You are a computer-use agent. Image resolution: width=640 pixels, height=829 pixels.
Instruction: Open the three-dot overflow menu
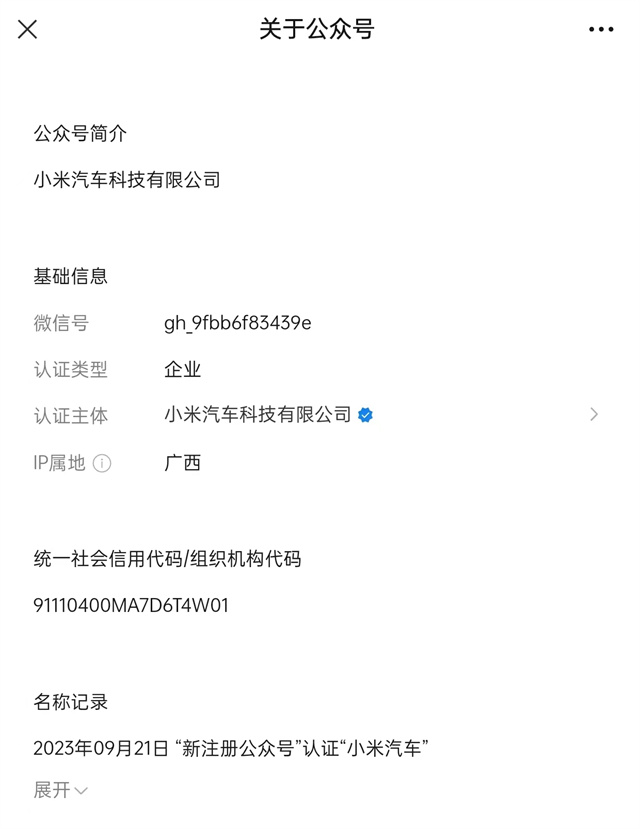coord(601,29)
